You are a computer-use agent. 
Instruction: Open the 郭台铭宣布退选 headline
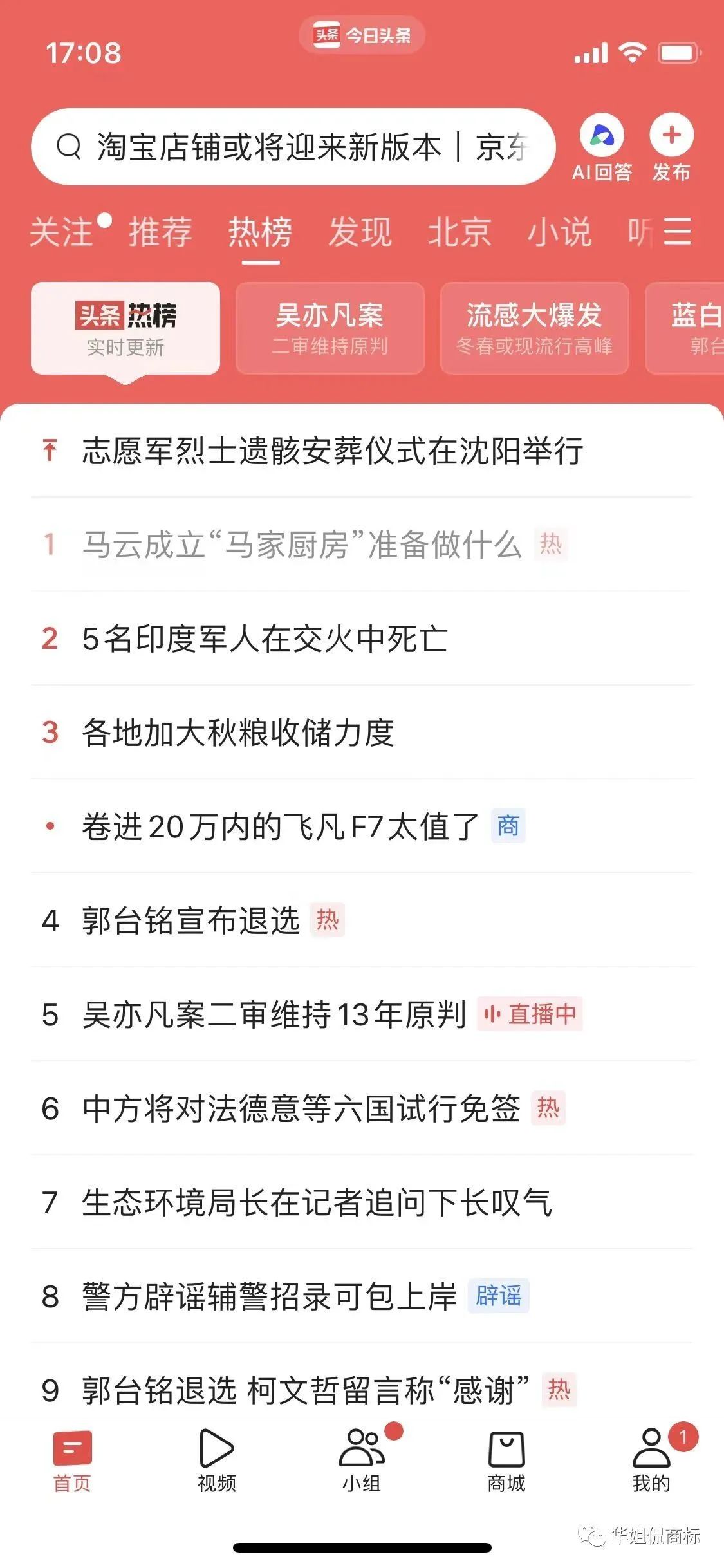click(190, 920)
